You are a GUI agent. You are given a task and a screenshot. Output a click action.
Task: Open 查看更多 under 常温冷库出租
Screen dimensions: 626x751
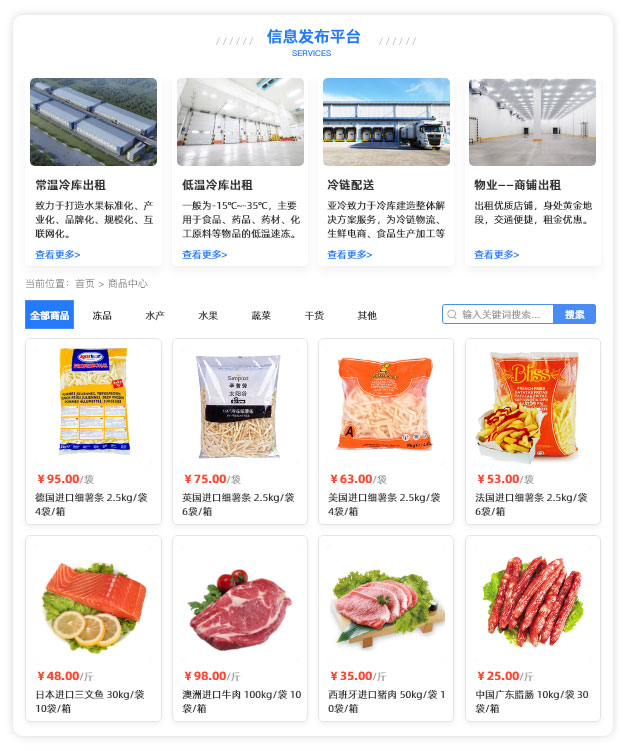click(57, 255)
